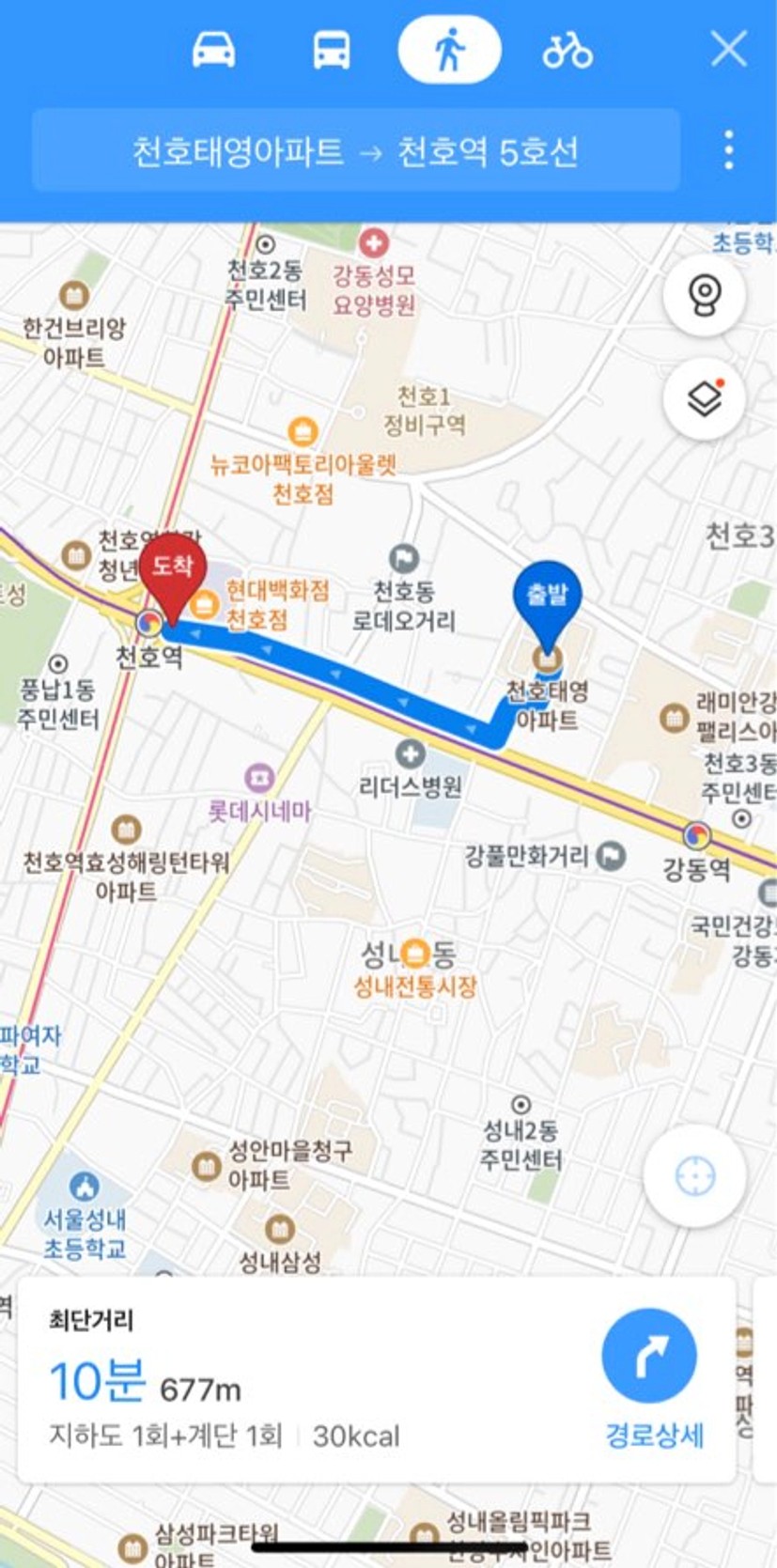Image resolution: width=777 pixels, height=1568 pixels.
Task: Close the route directions screen
Action: pos(729,49)
